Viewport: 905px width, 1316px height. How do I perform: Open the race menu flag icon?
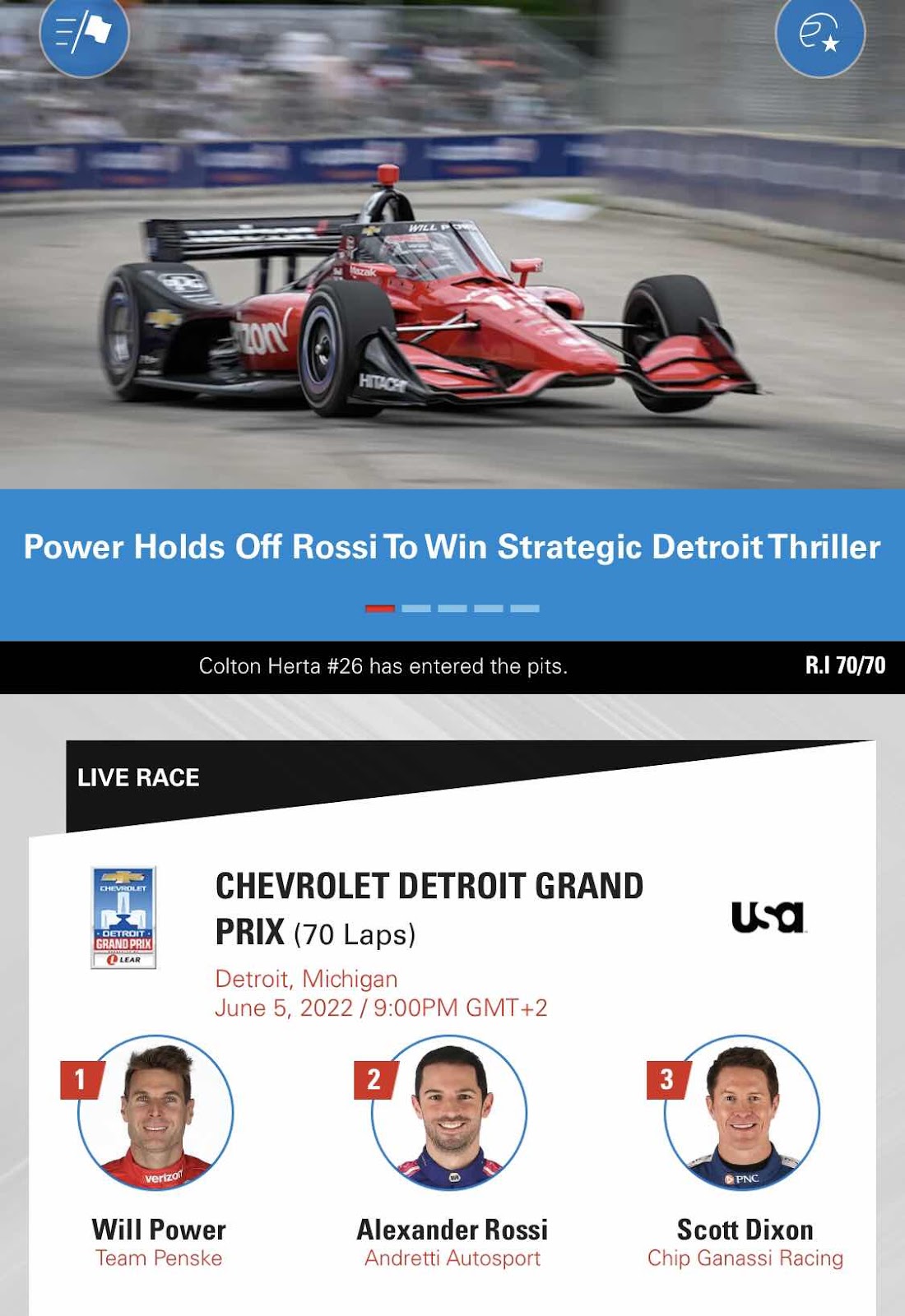84,33
